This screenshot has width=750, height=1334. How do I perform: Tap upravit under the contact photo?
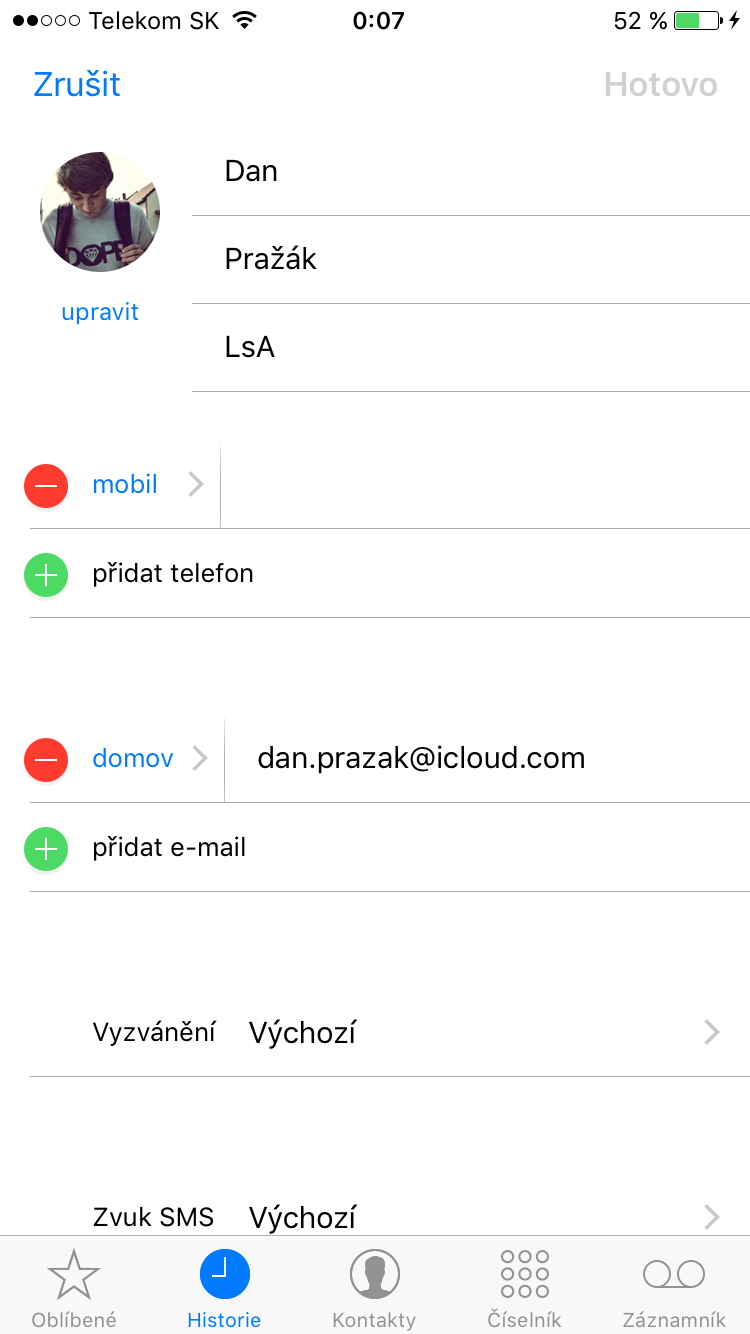pos(100,312)
